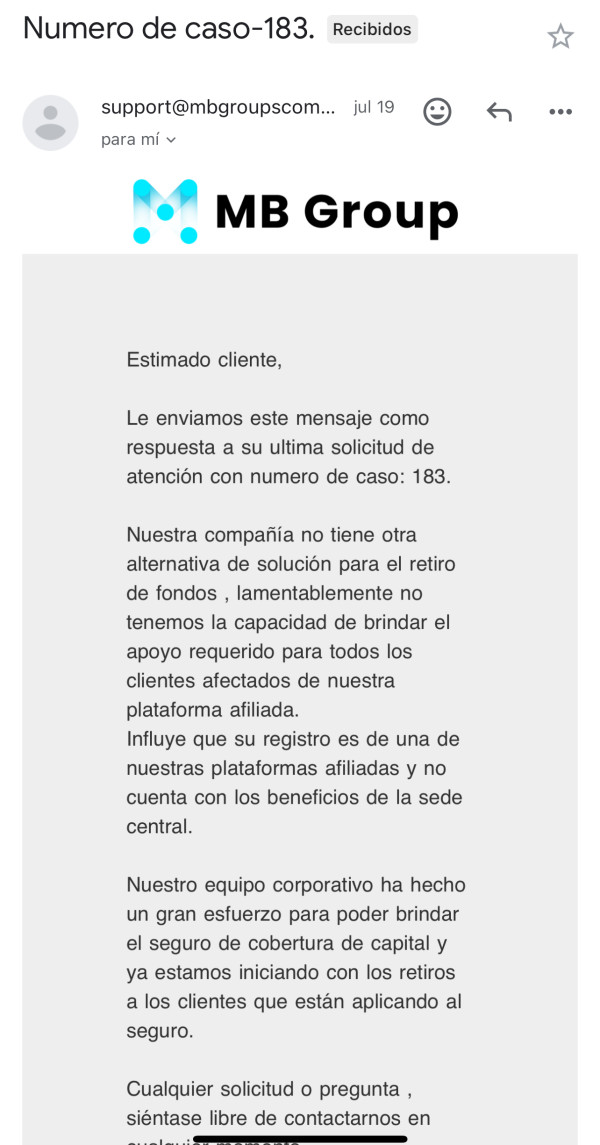The height and width of the screenshot is (1145, 600).
Task: Star this email
Action: click(561, 36)
